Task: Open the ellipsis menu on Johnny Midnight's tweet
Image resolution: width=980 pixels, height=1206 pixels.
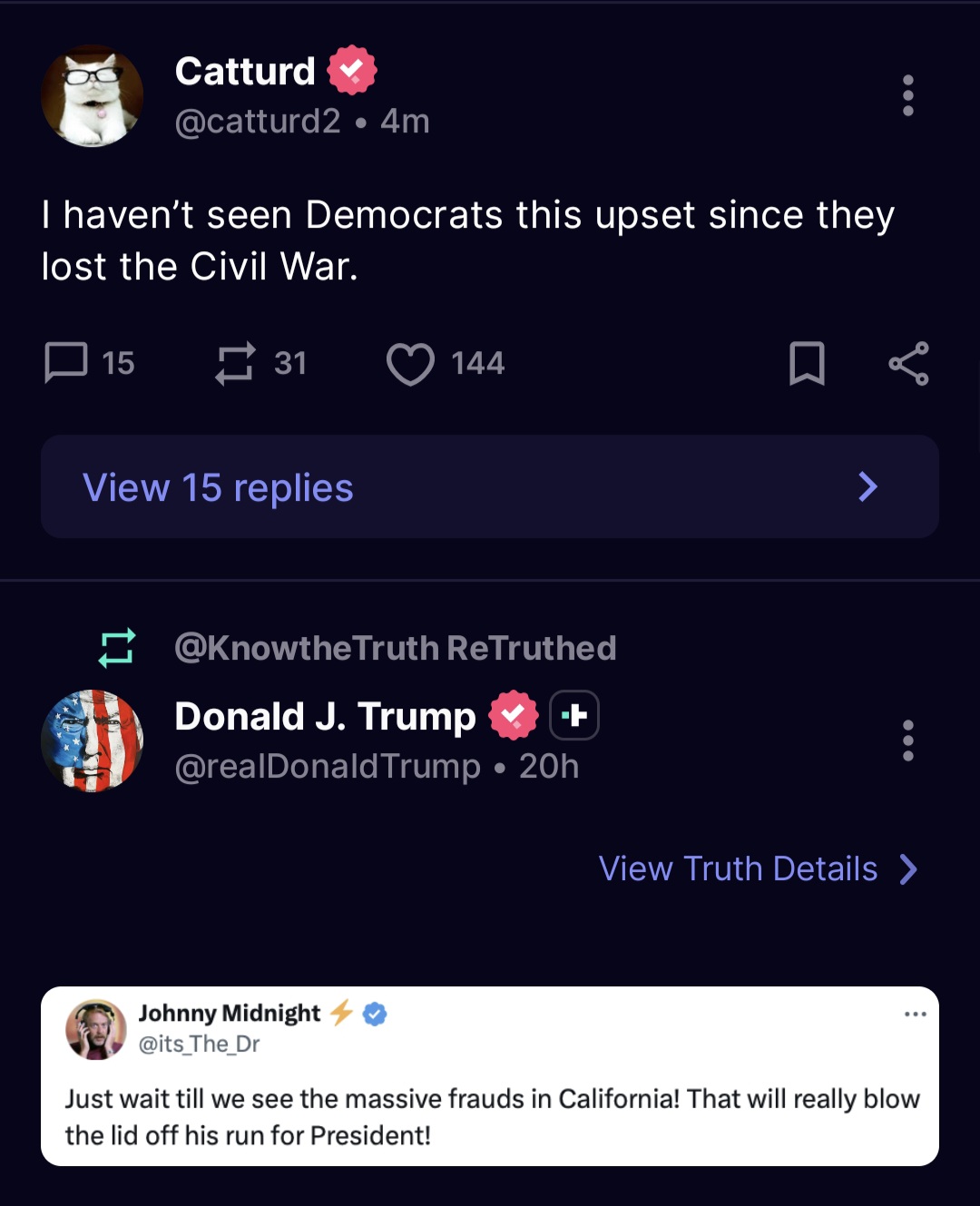Action: [916, 1015]
